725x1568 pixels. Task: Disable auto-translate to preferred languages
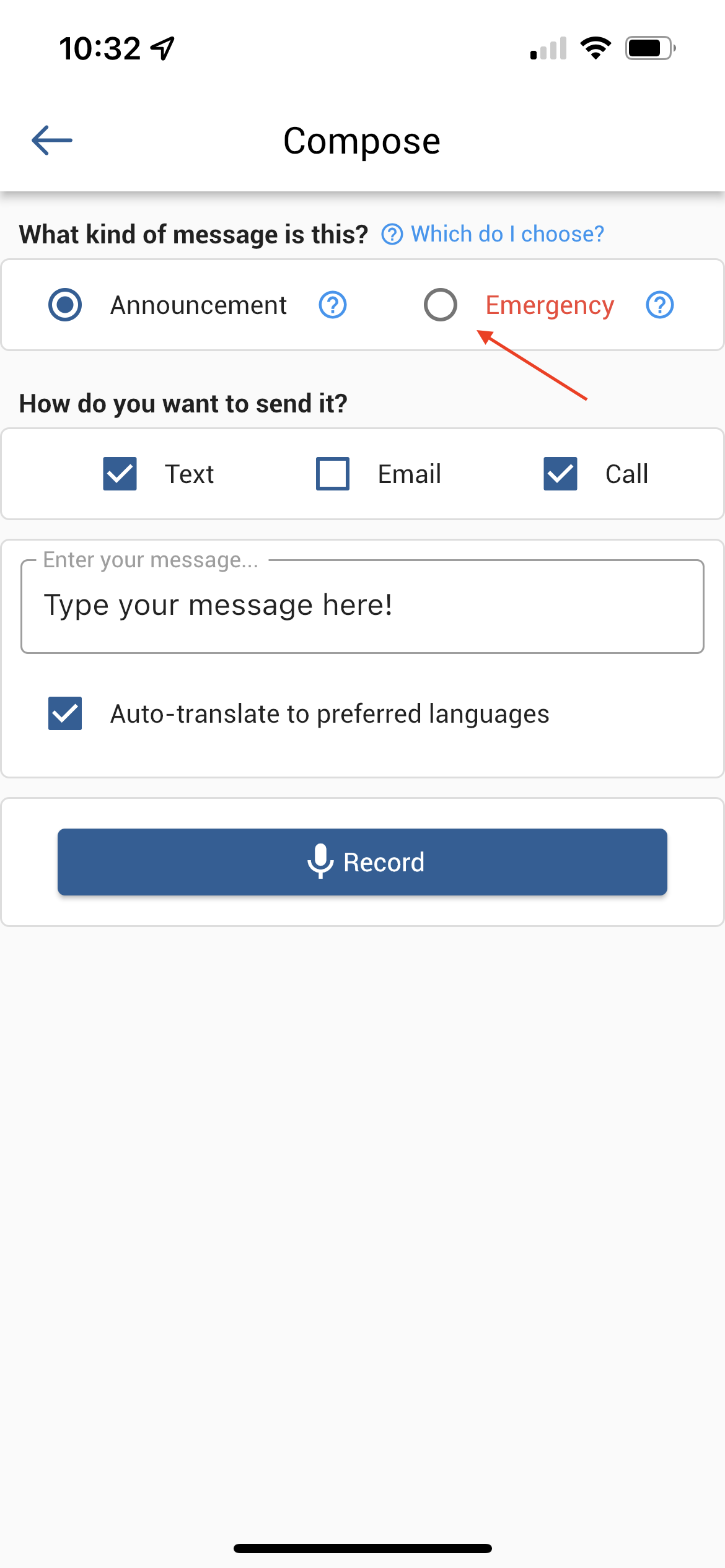65,713
